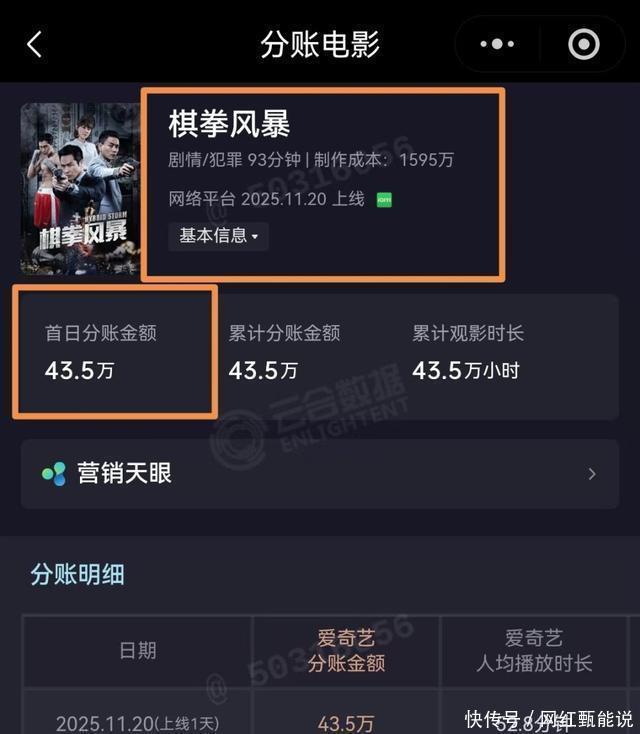Expand the 基本信息 dropdown
640x734 pixels.
[x=218, y=236]
